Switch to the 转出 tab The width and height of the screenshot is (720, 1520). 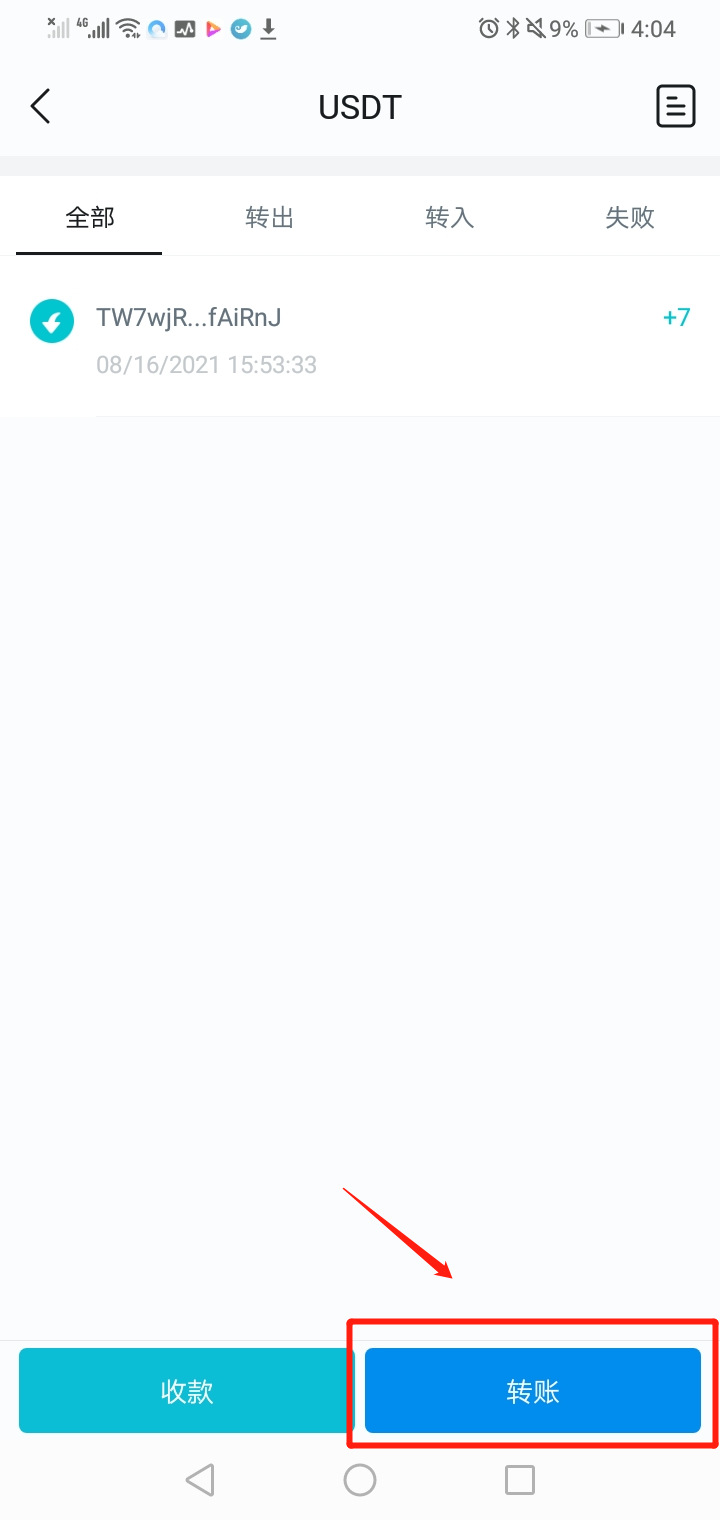click(x=270, y=217)
